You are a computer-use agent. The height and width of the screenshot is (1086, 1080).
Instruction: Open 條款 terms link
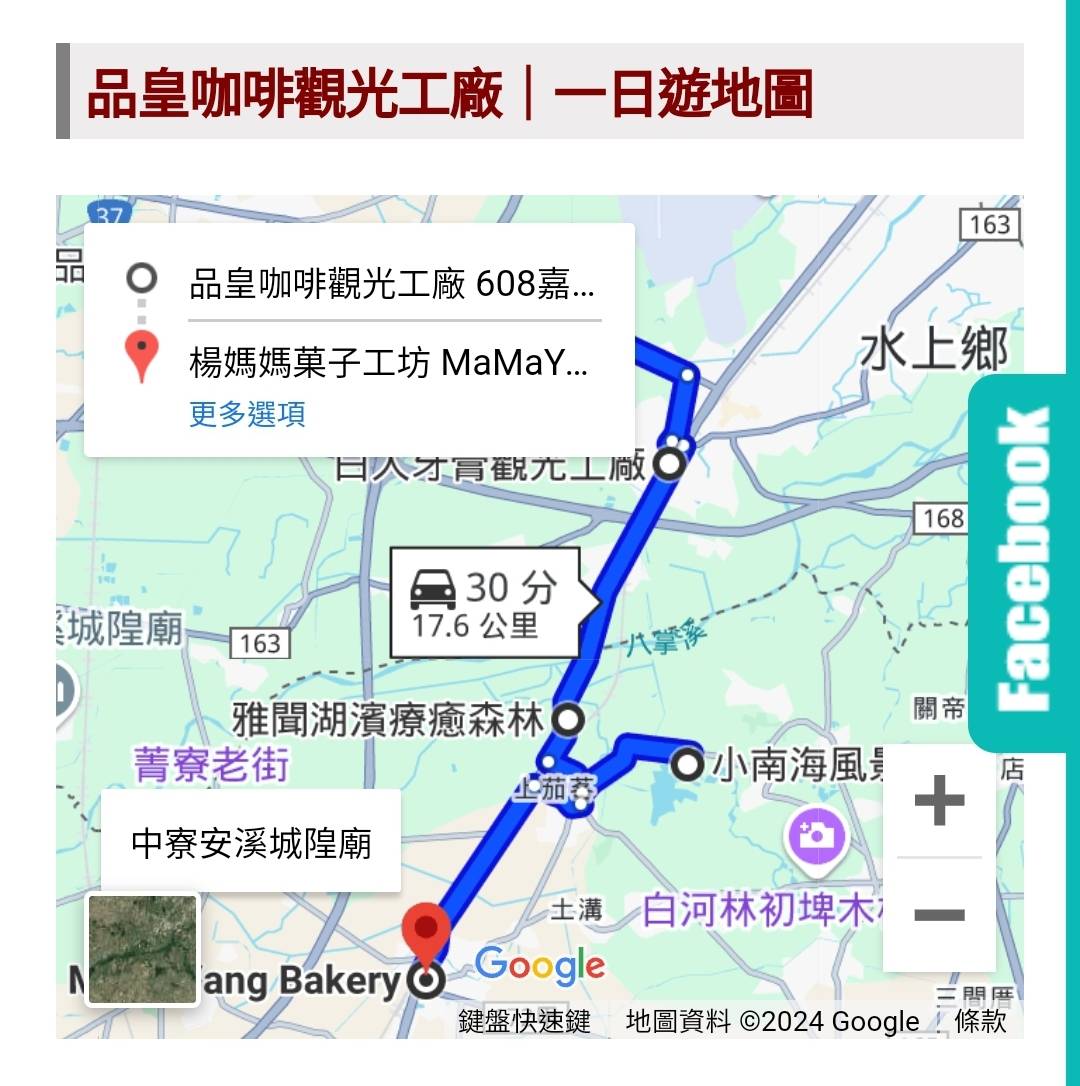tap(980, 1021)
